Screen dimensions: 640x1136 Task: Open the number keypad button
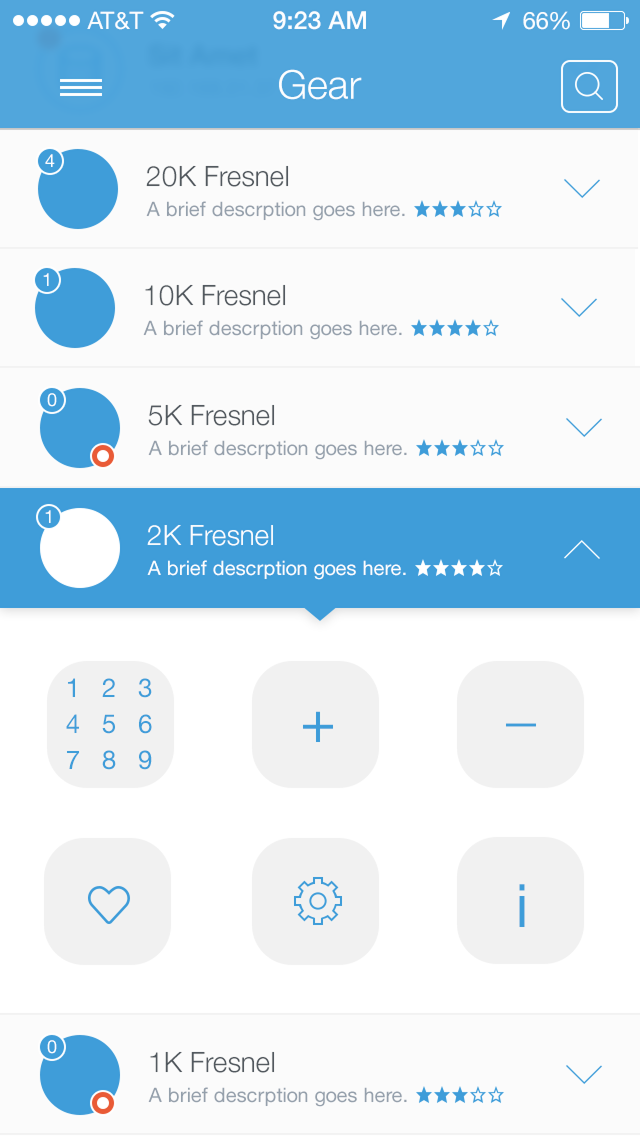pos(109,724)
